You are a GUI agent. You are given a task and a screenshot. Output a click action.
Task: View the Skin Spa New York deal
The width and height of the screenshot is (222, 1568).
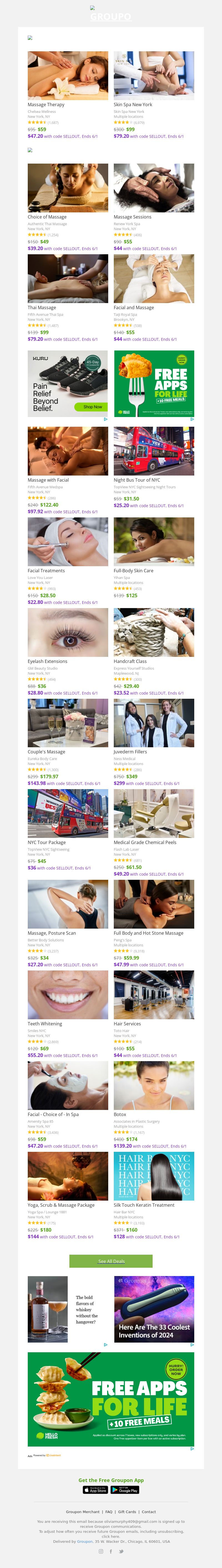coord(154,75)
